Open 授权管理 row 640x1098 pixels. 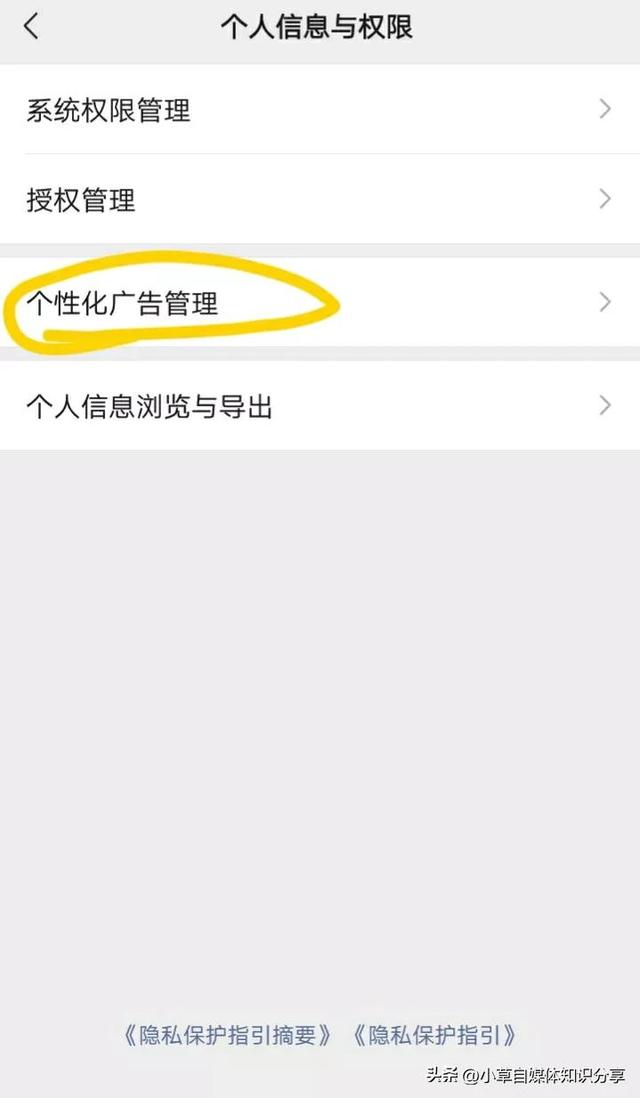(318, 200)
